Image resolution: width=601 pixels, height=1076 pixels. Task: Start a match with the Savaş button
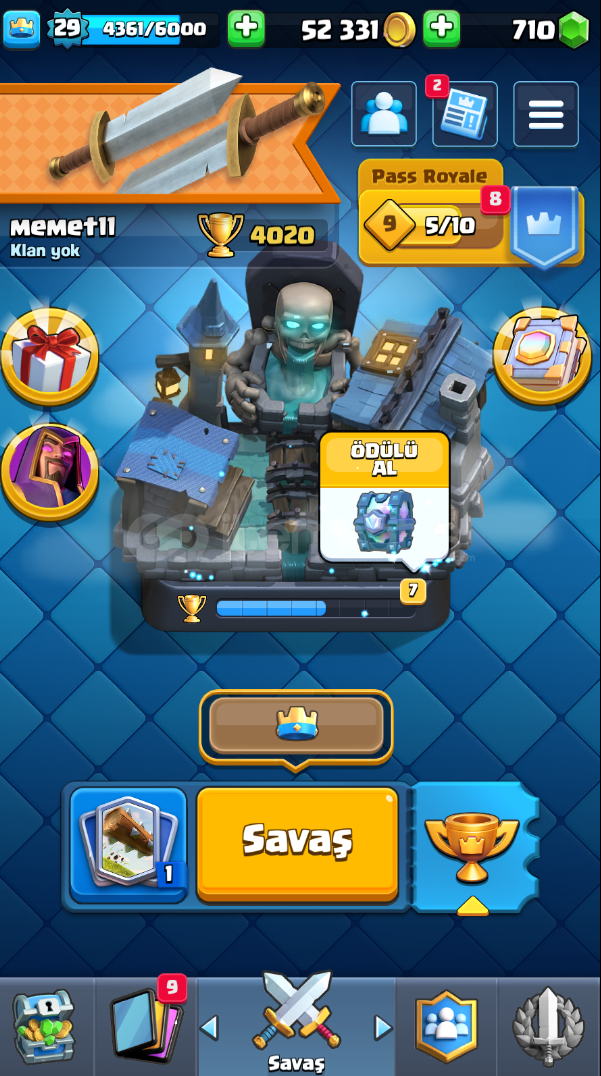coord(297,845)
